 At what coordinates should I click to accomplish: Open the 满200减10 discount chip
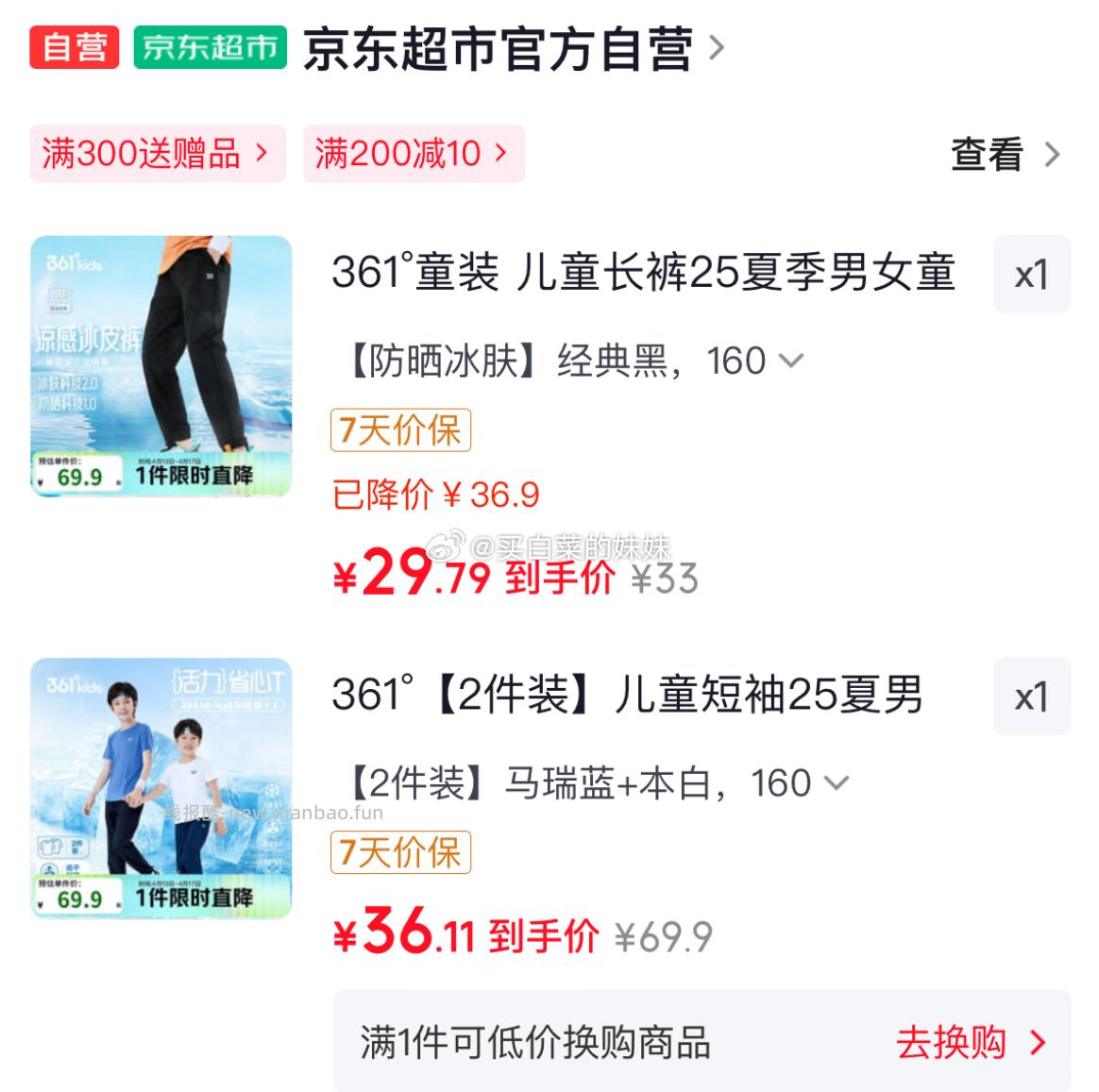coord(413,154)
